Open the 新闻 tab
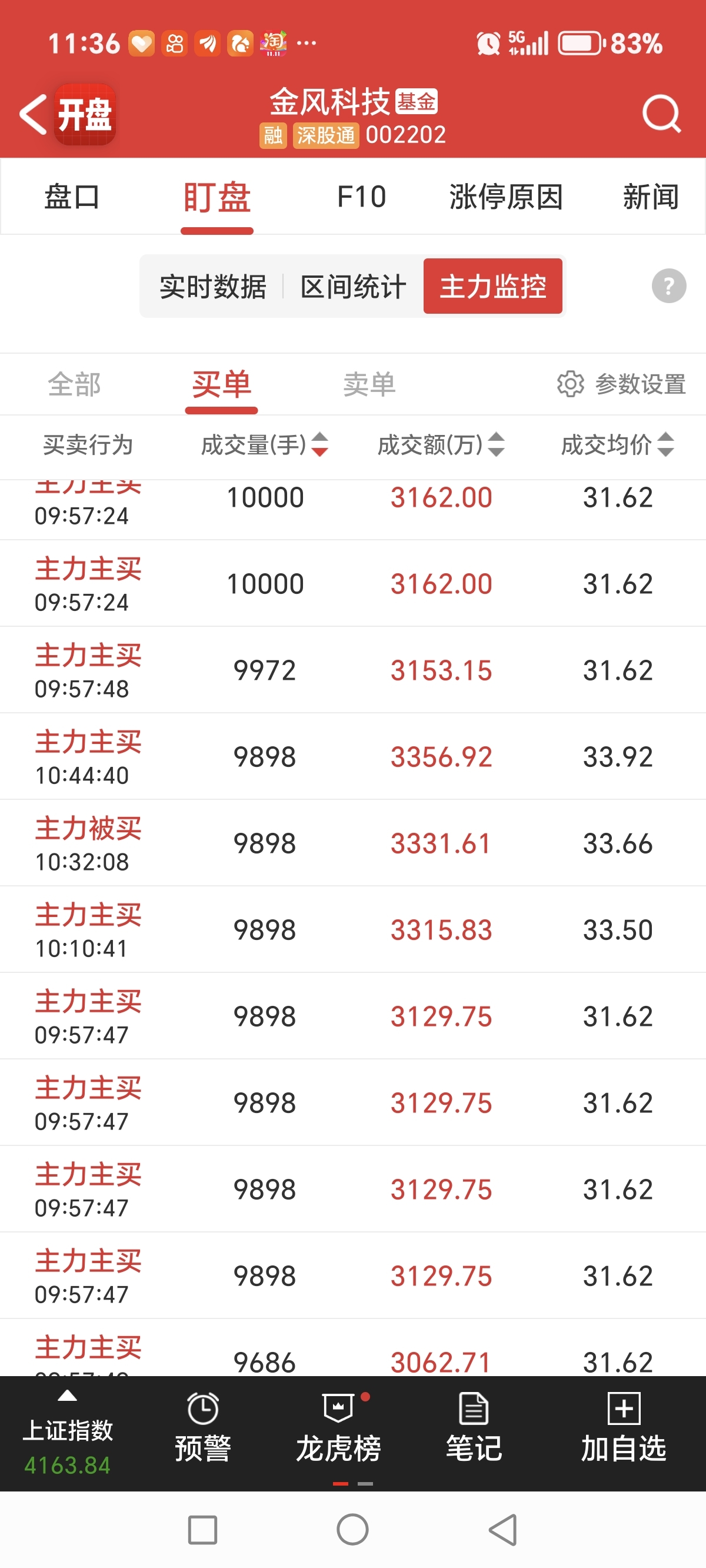 (x=651, y=197)
